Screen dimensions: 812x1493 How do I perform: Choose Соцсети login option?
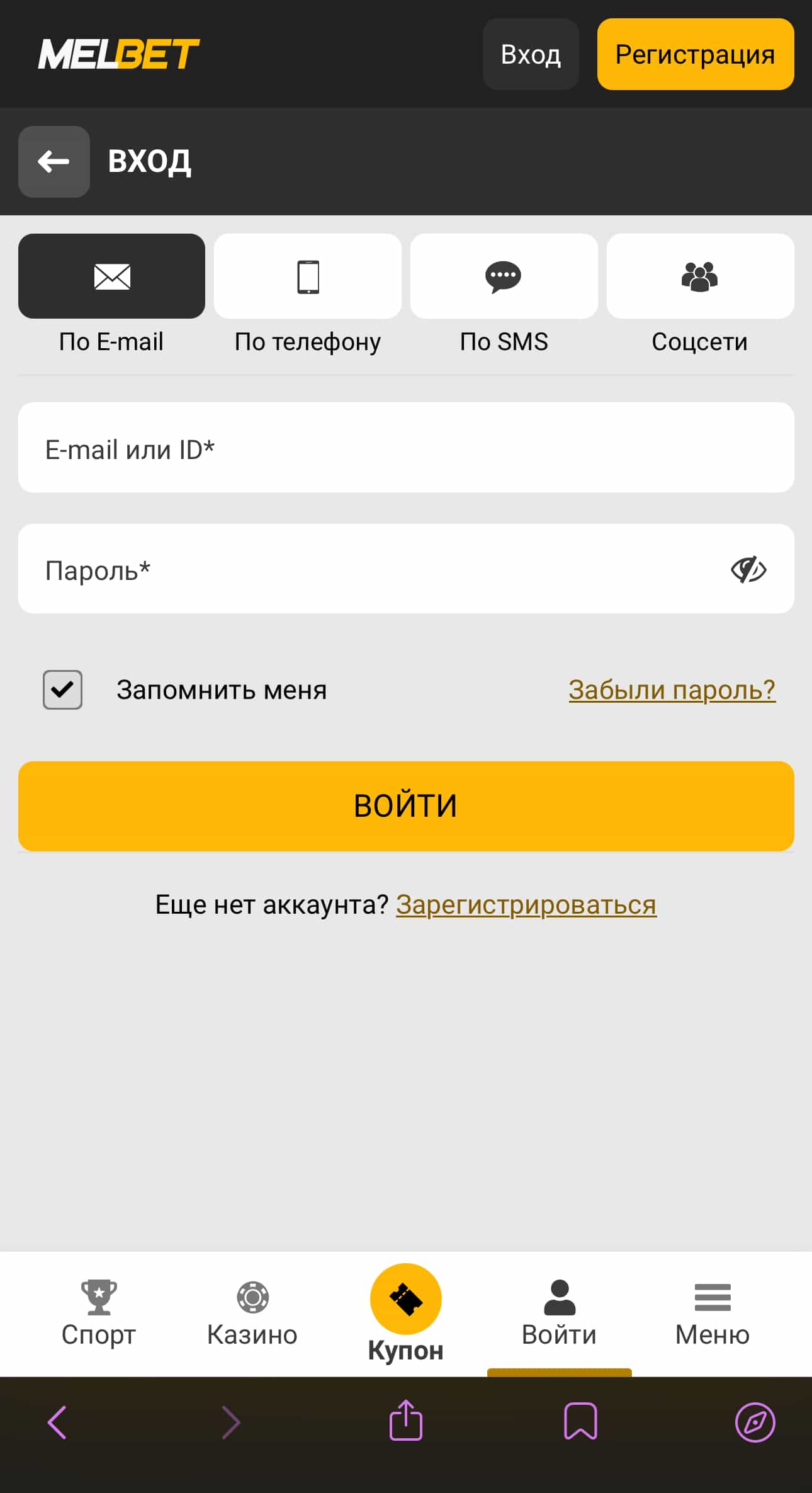tap(700, 276)
